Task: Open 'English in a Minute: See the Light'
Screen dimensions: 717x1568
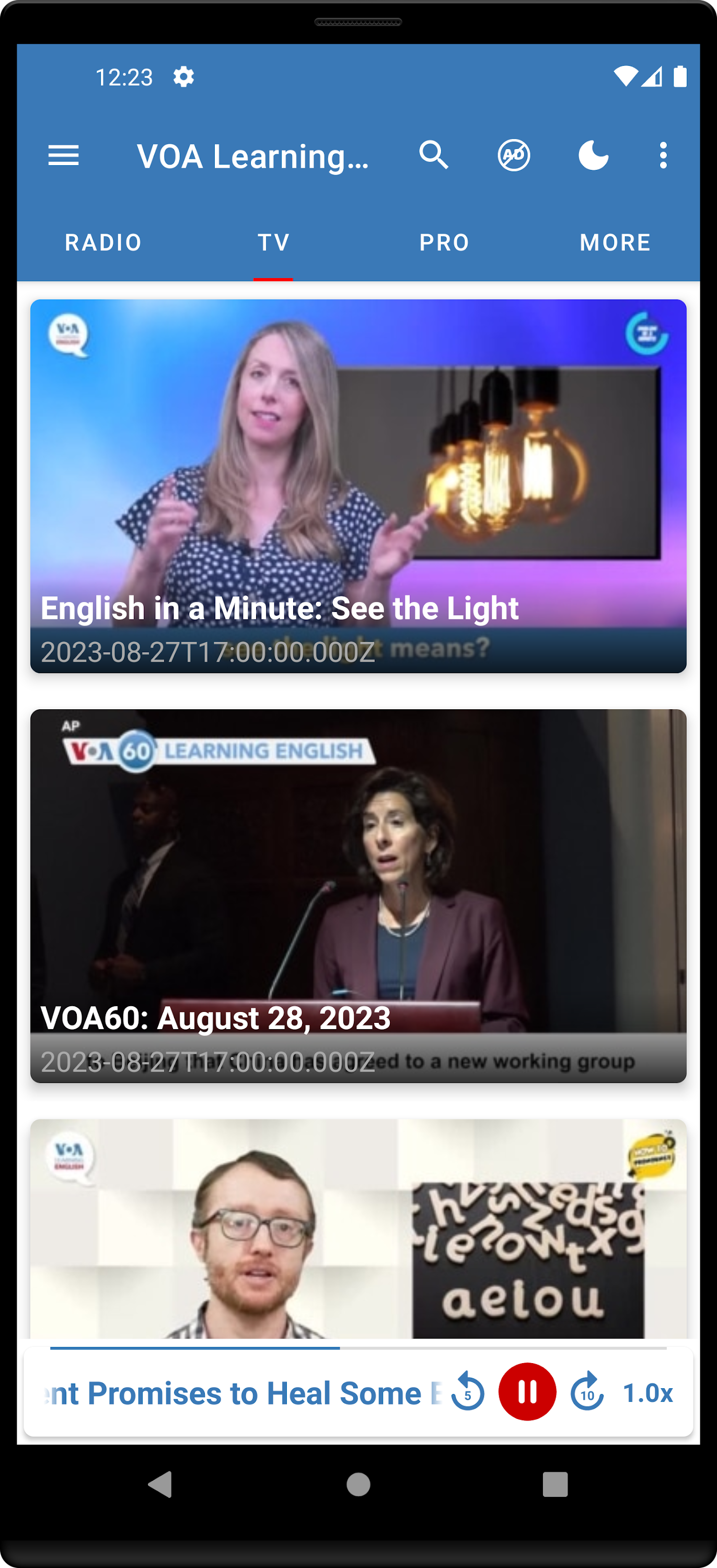Action: pyautogui.click(x=358, y=487)
